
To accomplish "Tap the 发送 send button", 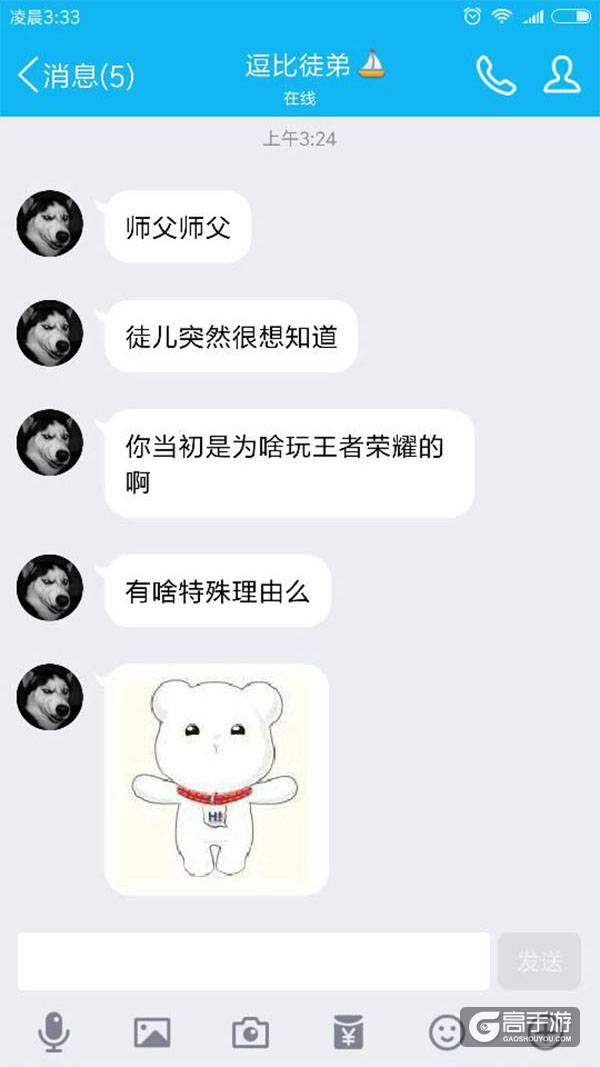I will pos(539,961).
